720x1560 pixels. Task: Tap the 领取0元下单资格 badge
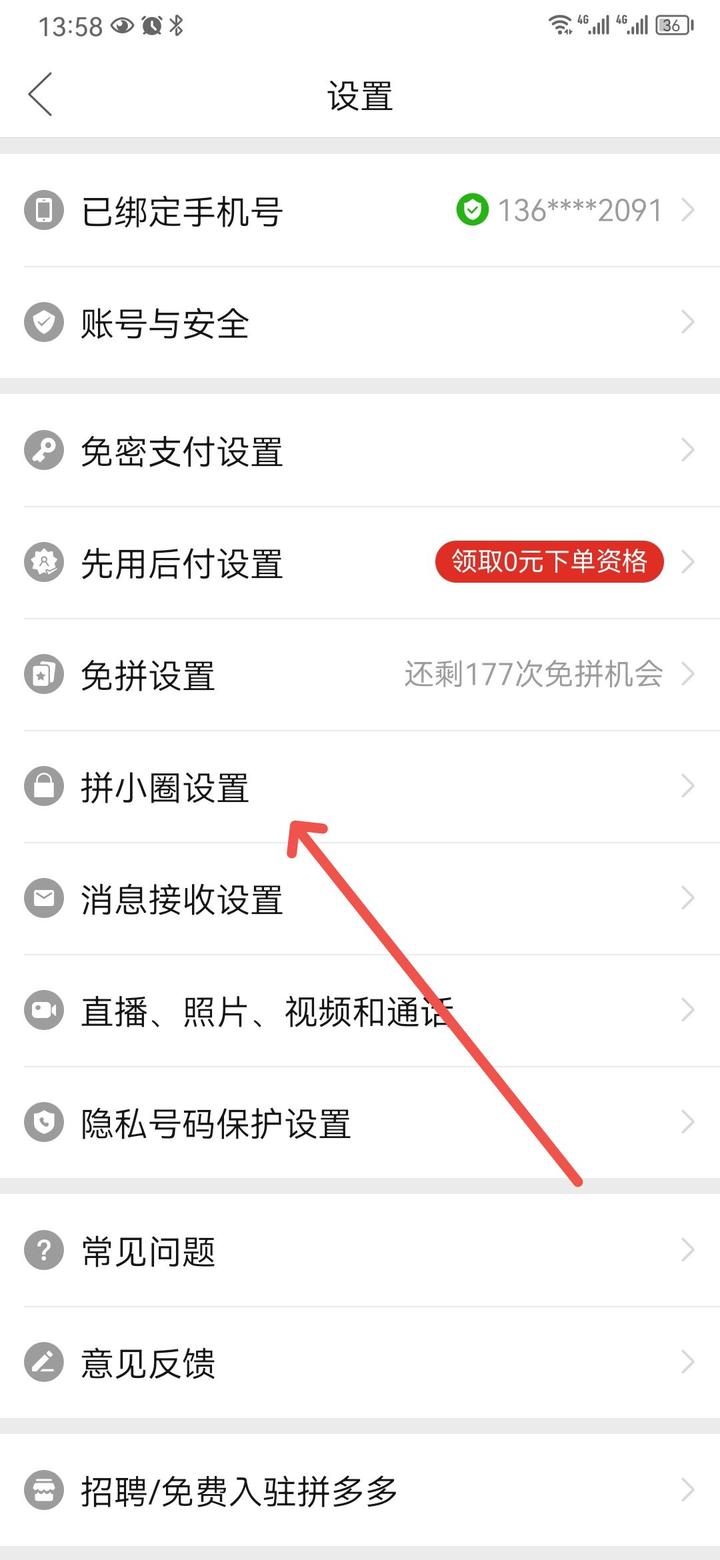point(549,562)
